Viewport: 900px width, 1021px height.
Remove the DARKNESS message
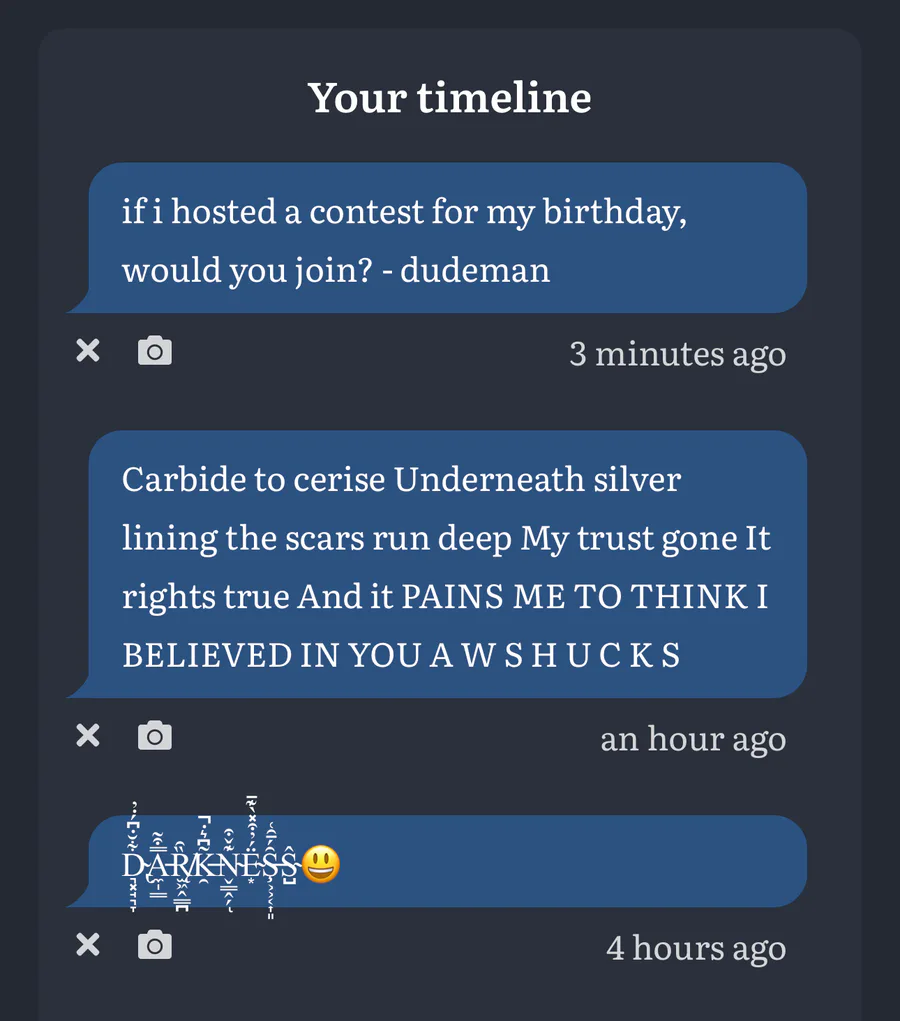click(x=88, y=945)
